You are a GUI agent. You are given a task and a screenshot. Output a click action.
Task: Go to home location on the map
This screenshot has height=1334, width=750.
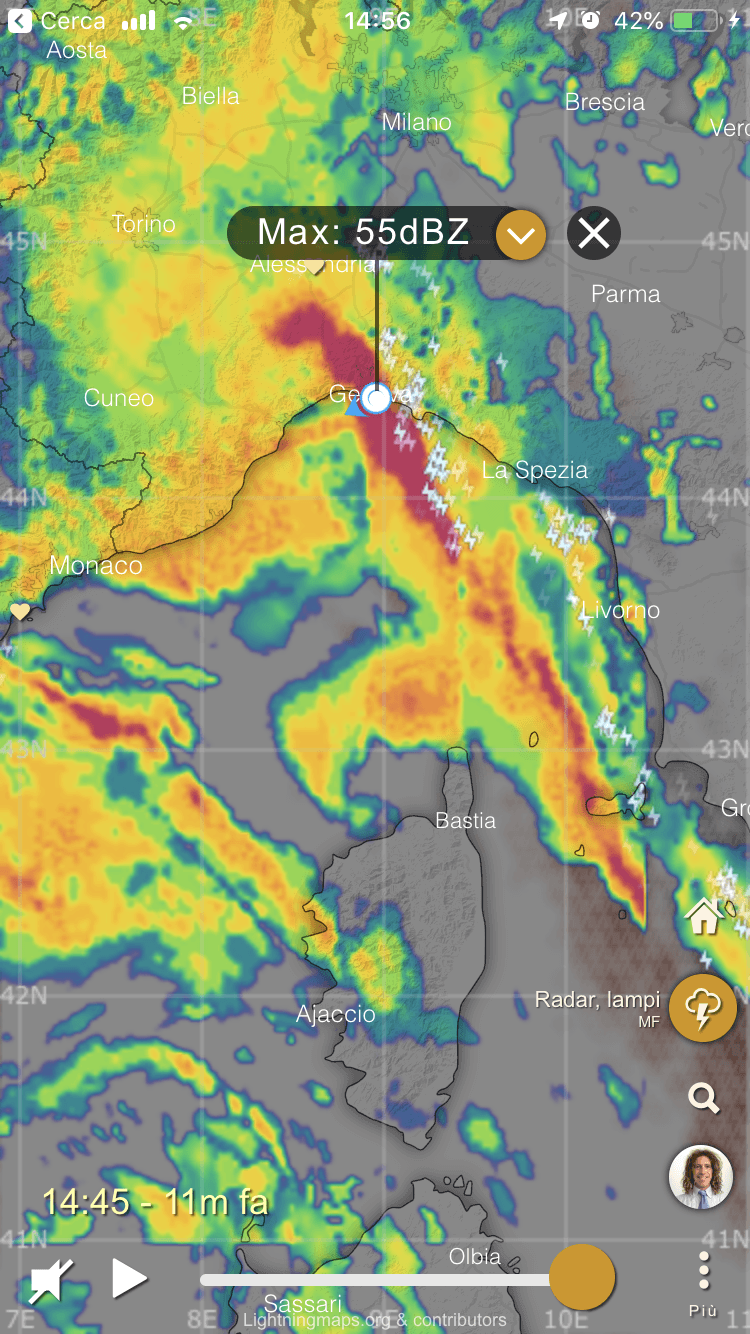click(x=704, y=916)
